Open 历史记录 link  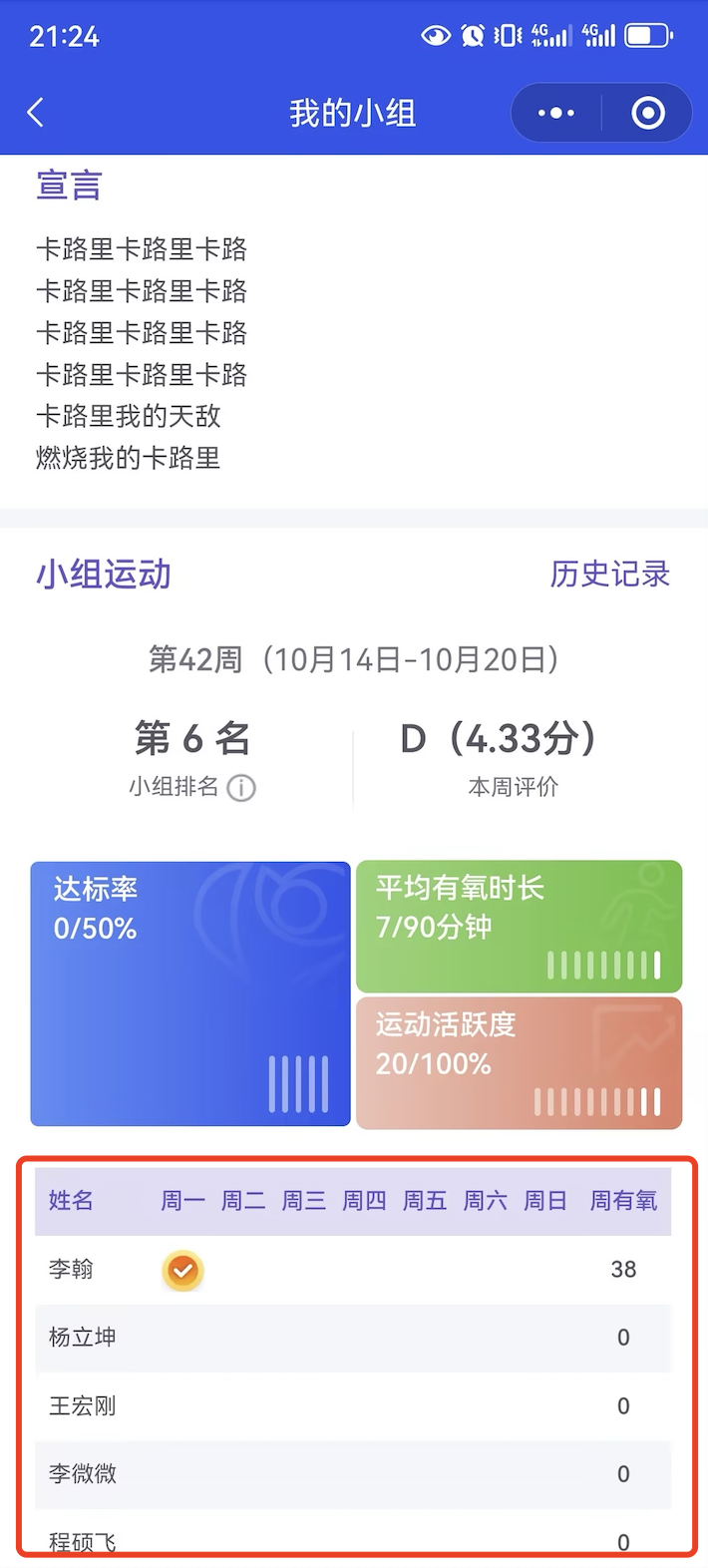click(x=609, y=575)
